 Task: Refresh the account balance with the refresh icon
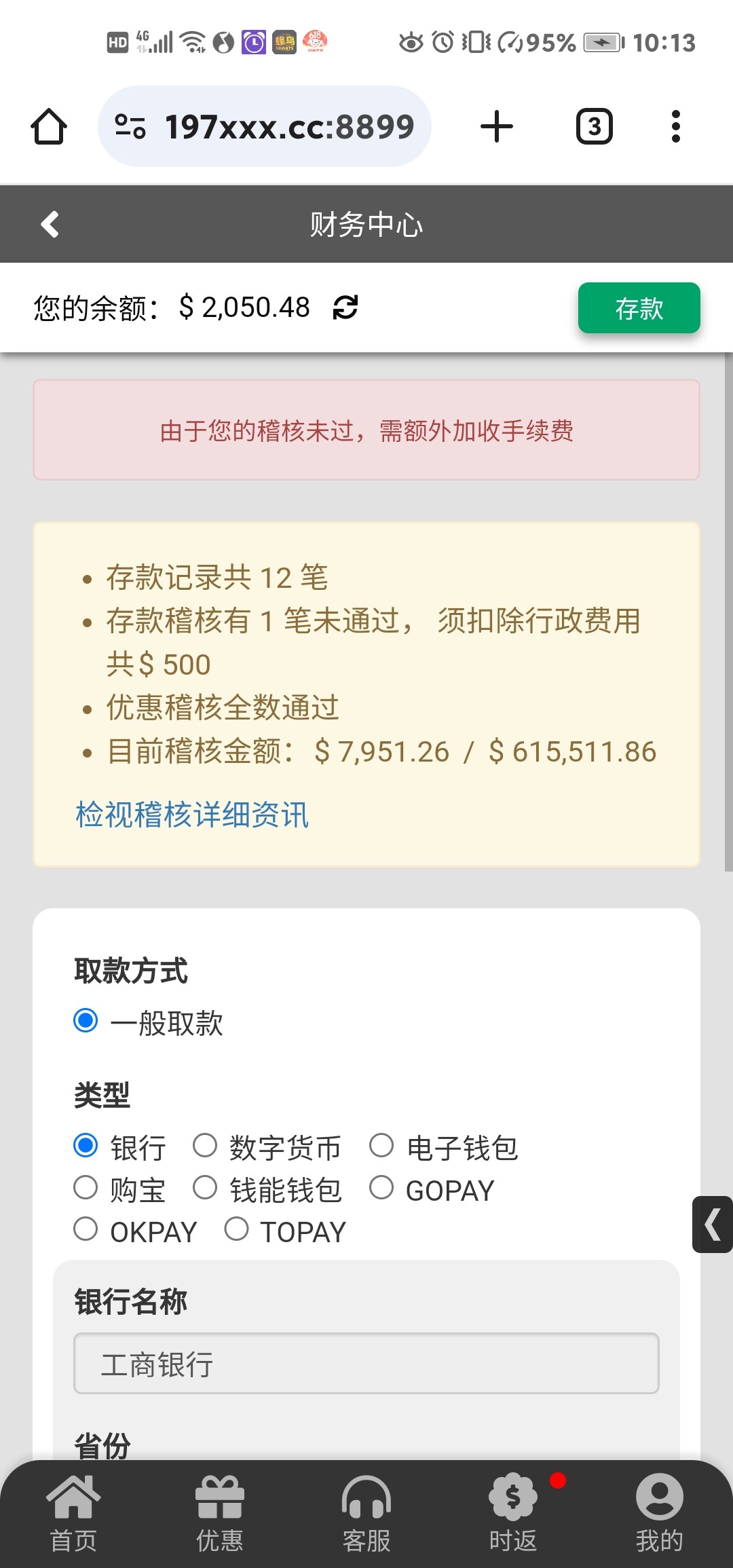(345, 307)
